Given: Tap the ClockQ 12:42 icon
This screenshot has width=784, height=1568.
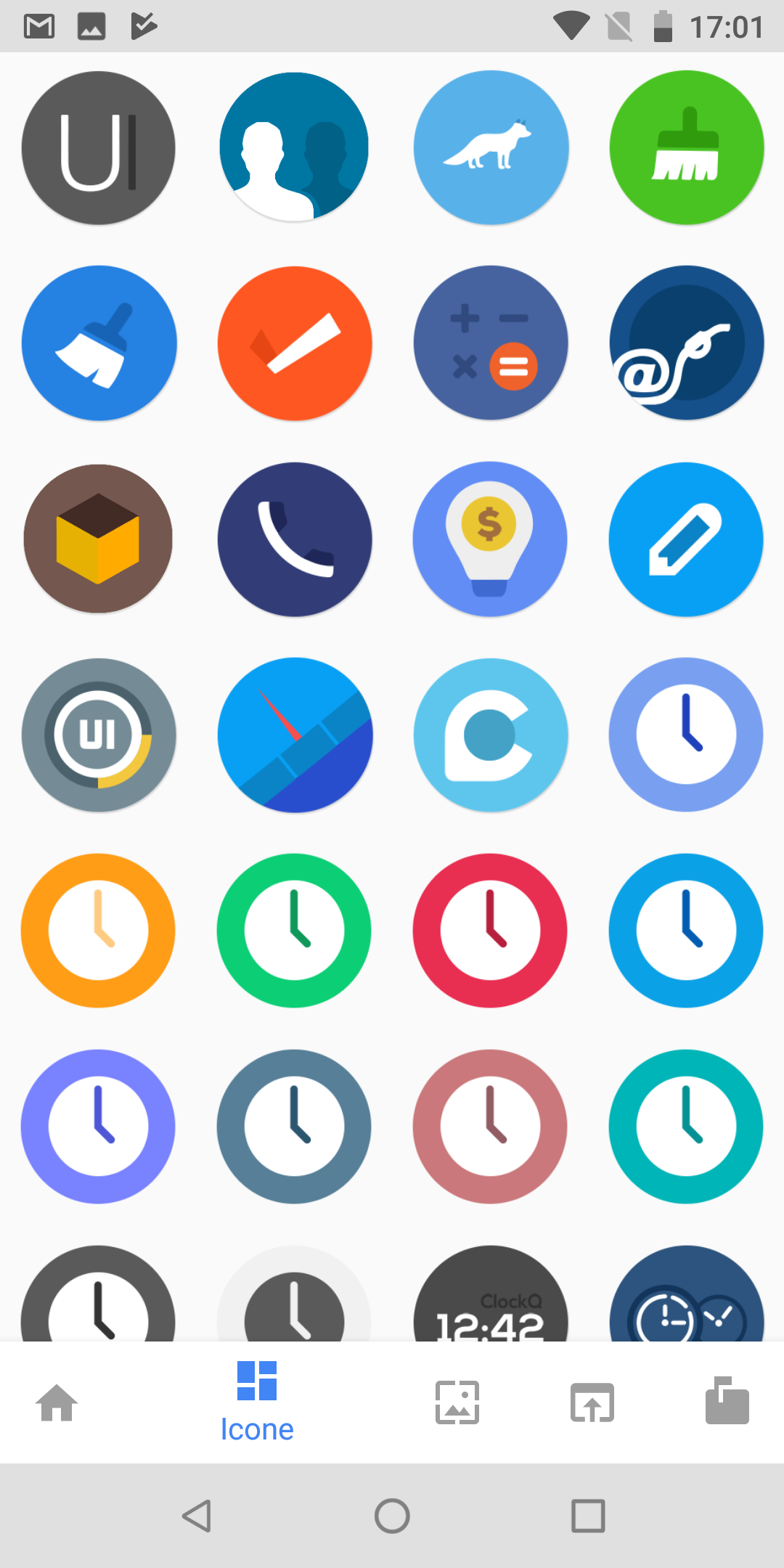Looking at the screenshot, I should 491,1294.
